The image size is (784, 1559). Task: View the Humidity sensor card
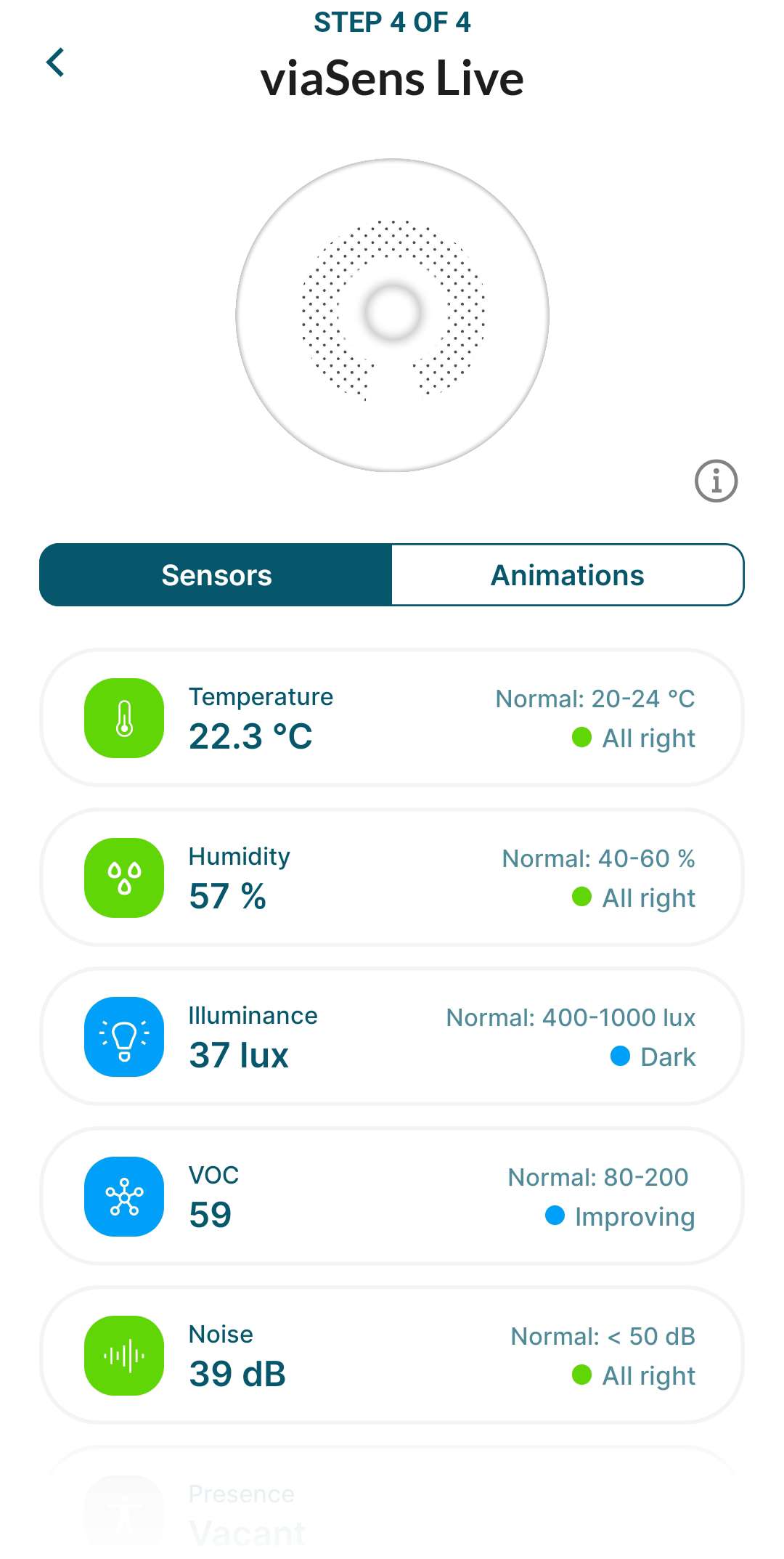tap(392, 877)
